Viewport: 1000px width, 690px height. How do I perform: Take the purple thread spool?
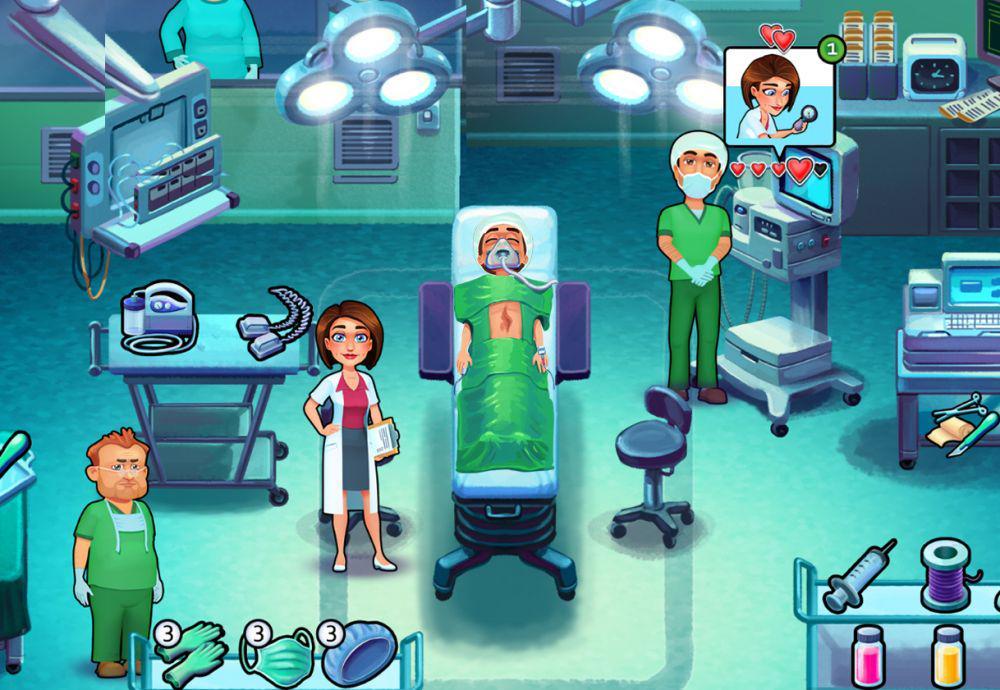[944, 574]
